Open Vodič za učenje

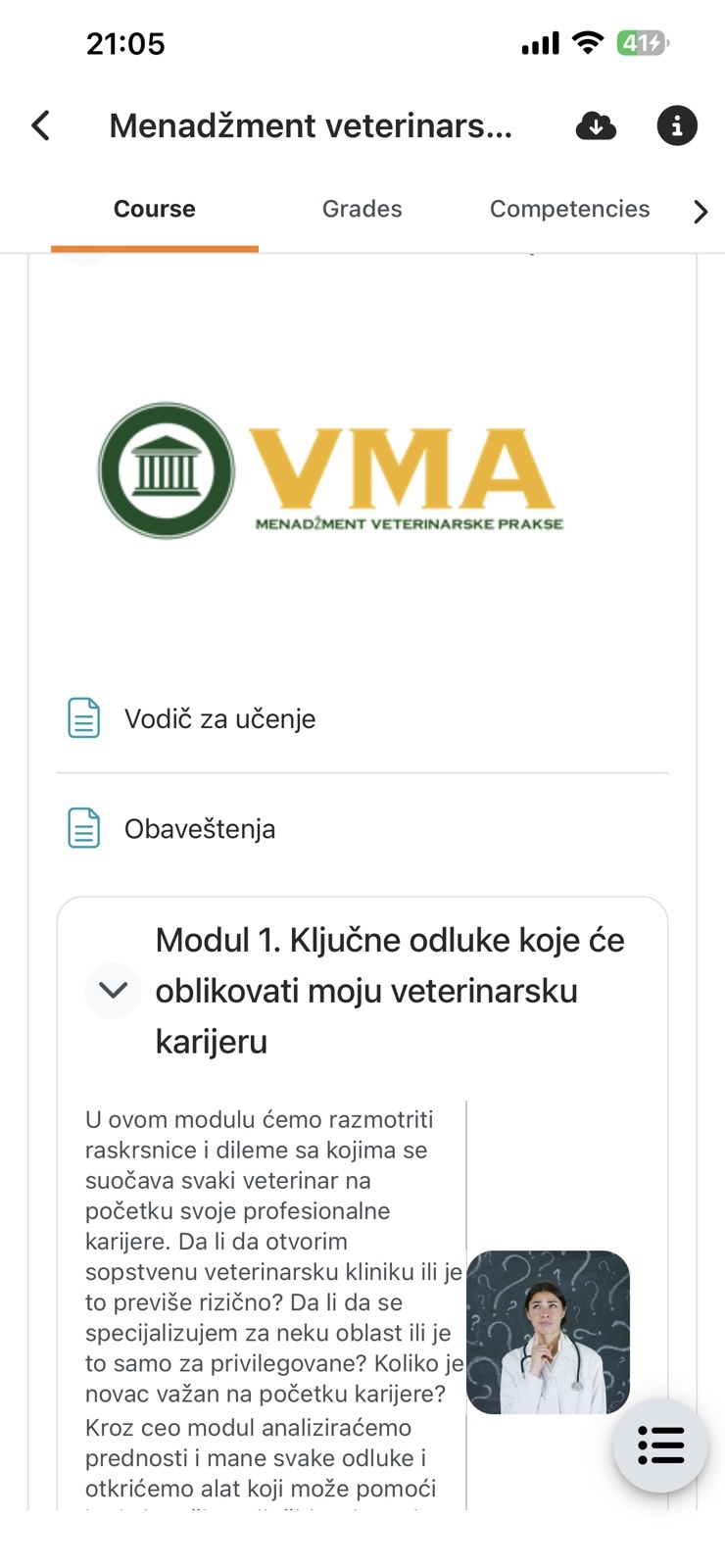click(x=219, y=718)
